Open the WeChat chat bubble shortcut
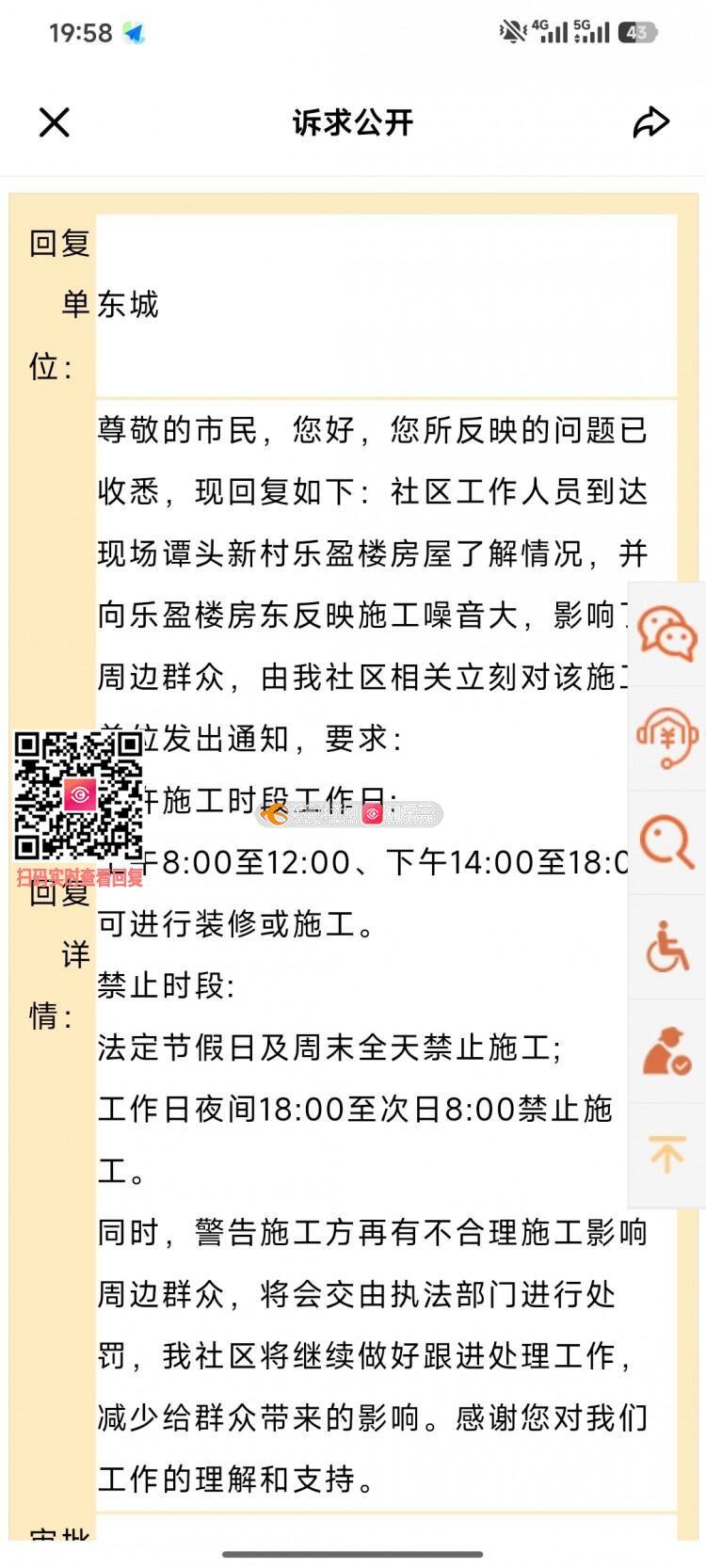706x1568 pixels. tap(667, 632)
